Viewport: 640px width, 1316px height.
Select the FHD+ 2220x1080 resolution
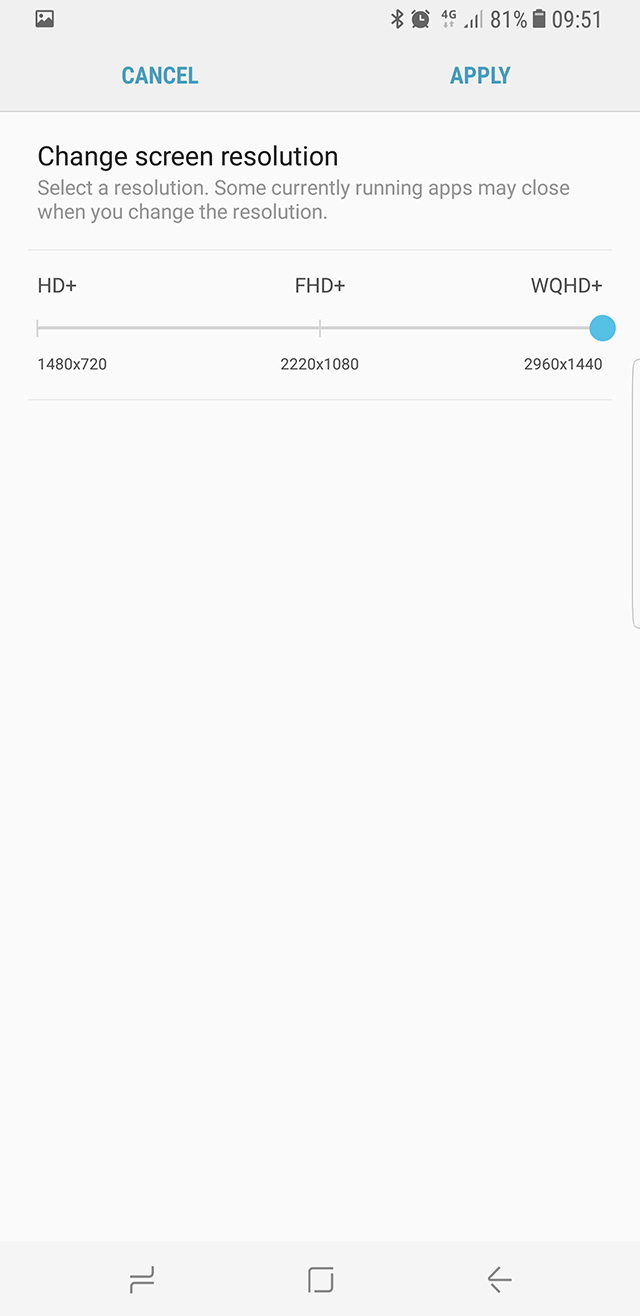click(320, 328)
